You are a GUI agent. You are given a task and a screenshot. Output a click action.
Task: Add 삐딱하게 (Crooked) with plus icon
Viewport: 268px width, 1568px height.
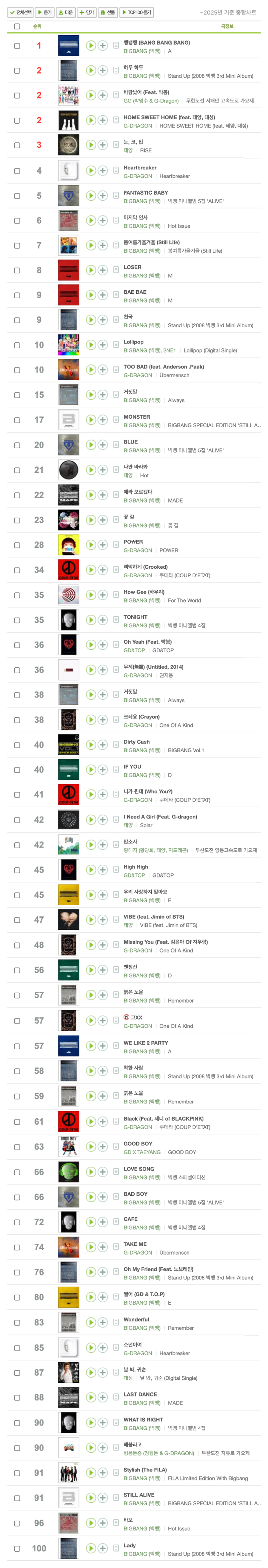(103, 570)
